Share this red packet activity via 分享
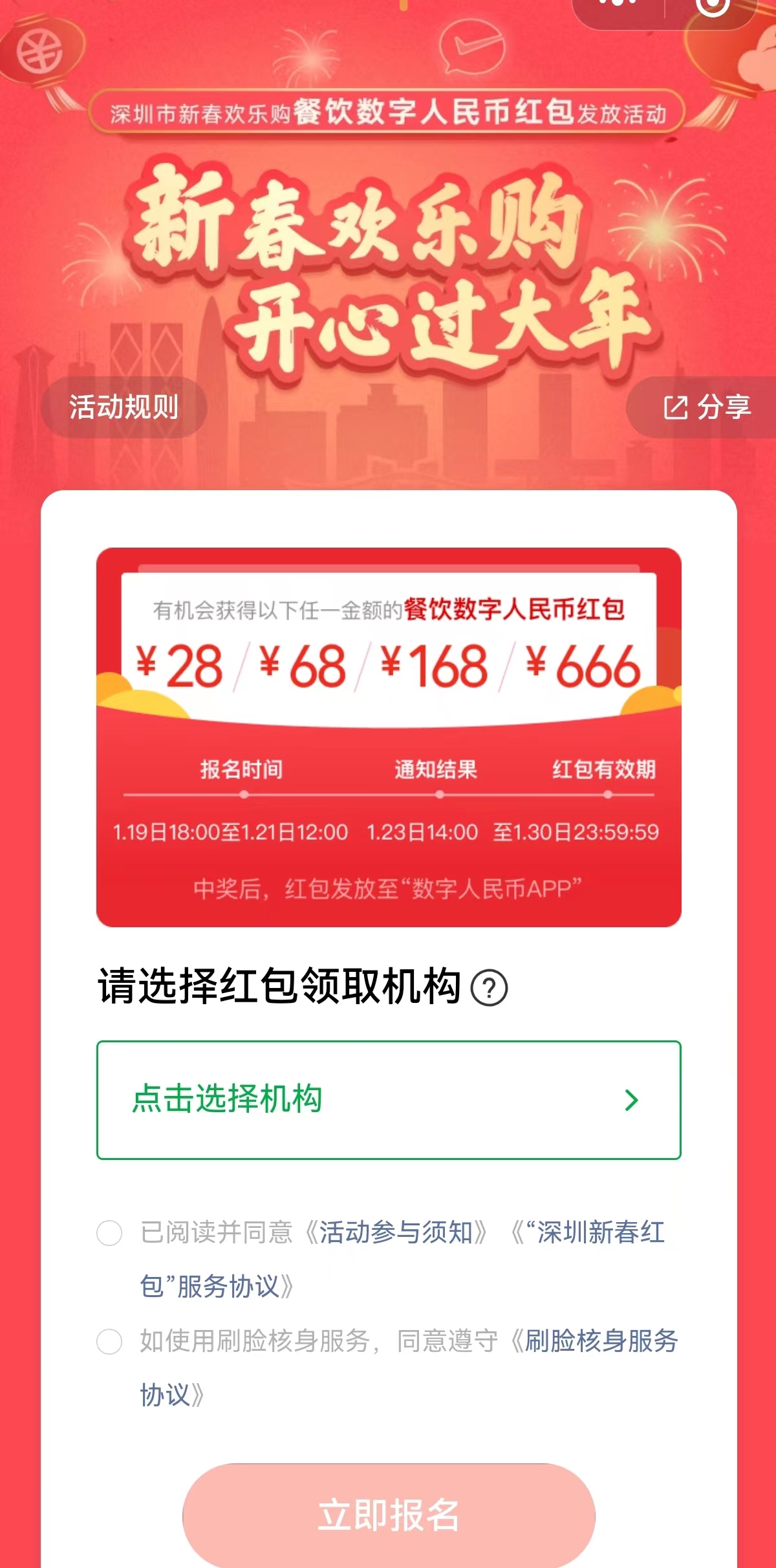Viewport: 776px width, 1568px height. [706, 407]
